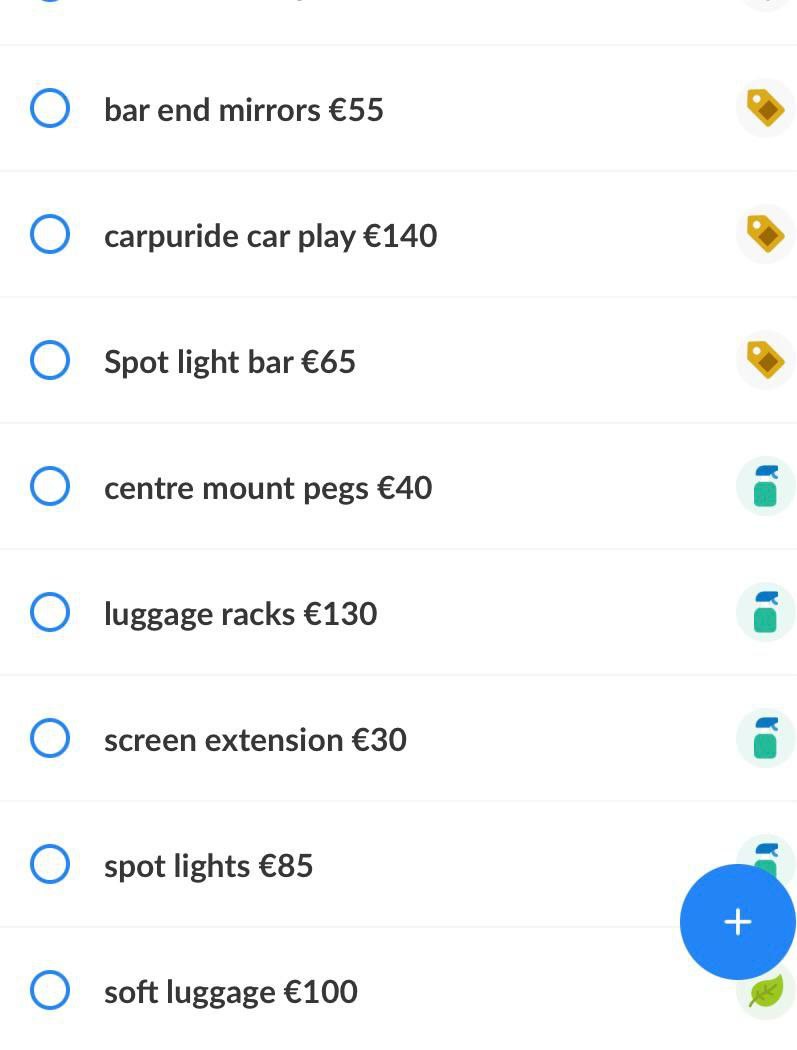Image resolution: width=797 pixels, height=1050 pixels.
Task: Change the category icon for Spot light bar
Action: pos(765,361)
